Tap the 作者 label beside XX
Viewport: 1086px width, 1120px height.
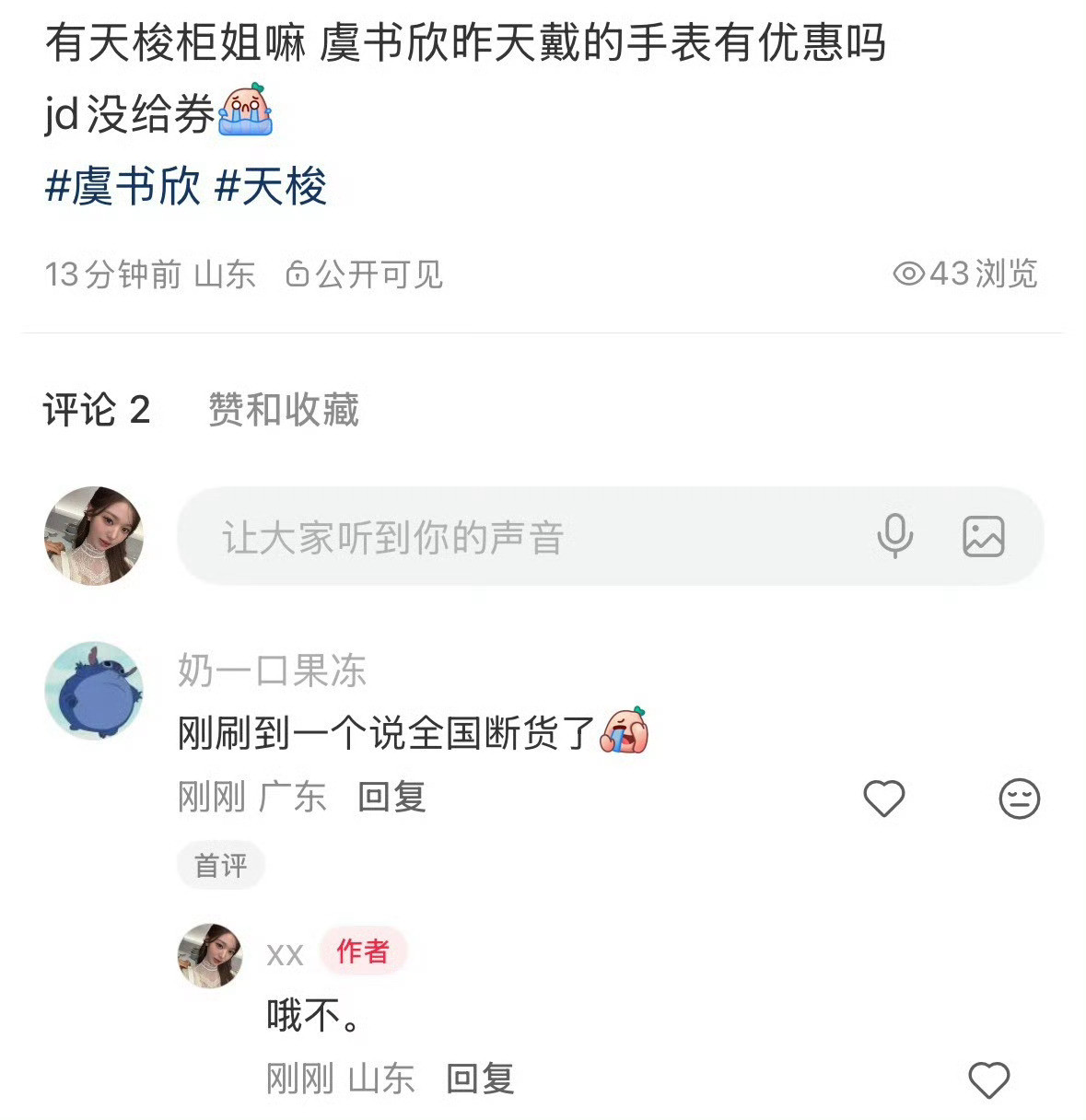[x=363, y=952]
